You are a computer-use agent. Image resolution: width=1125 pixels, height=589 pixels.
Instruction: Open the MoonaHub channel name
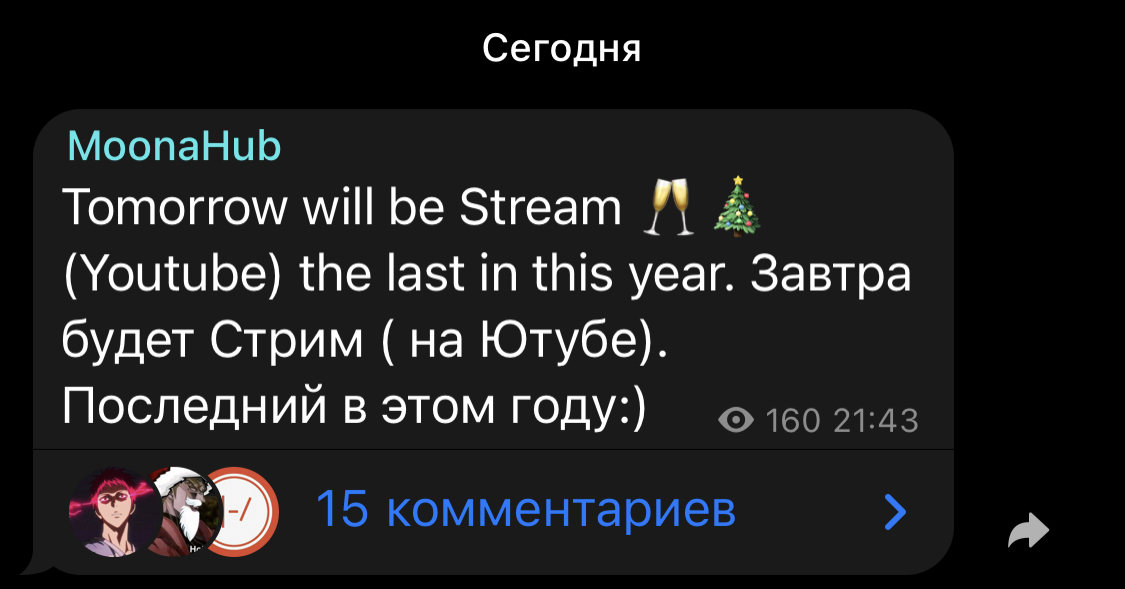pyautogui.click(x=174, y=147)
